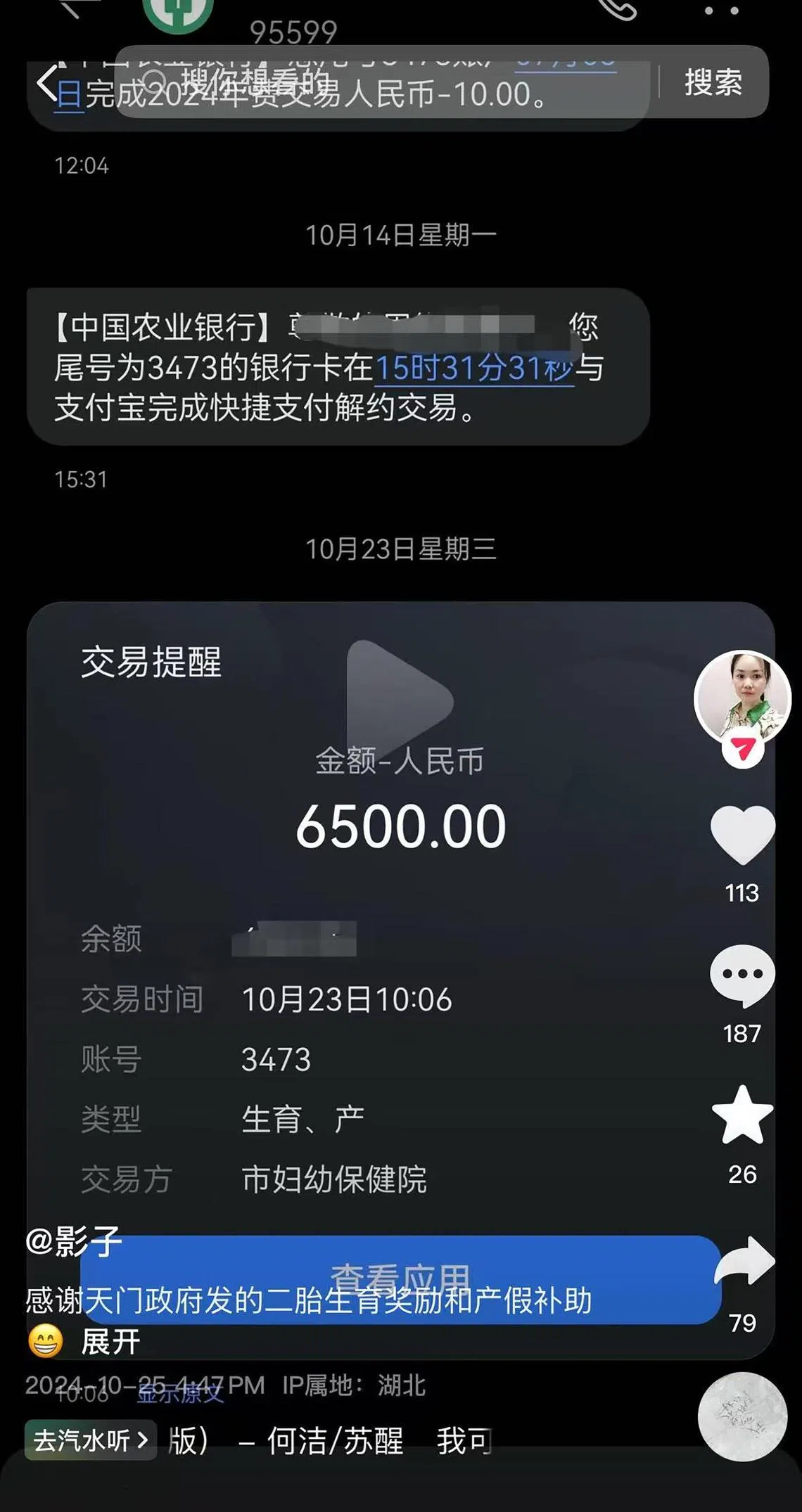The width and height of the screenshot is (802, 1512).
Task: Open @影子 user profile
Action: [x=73, y=1241]
